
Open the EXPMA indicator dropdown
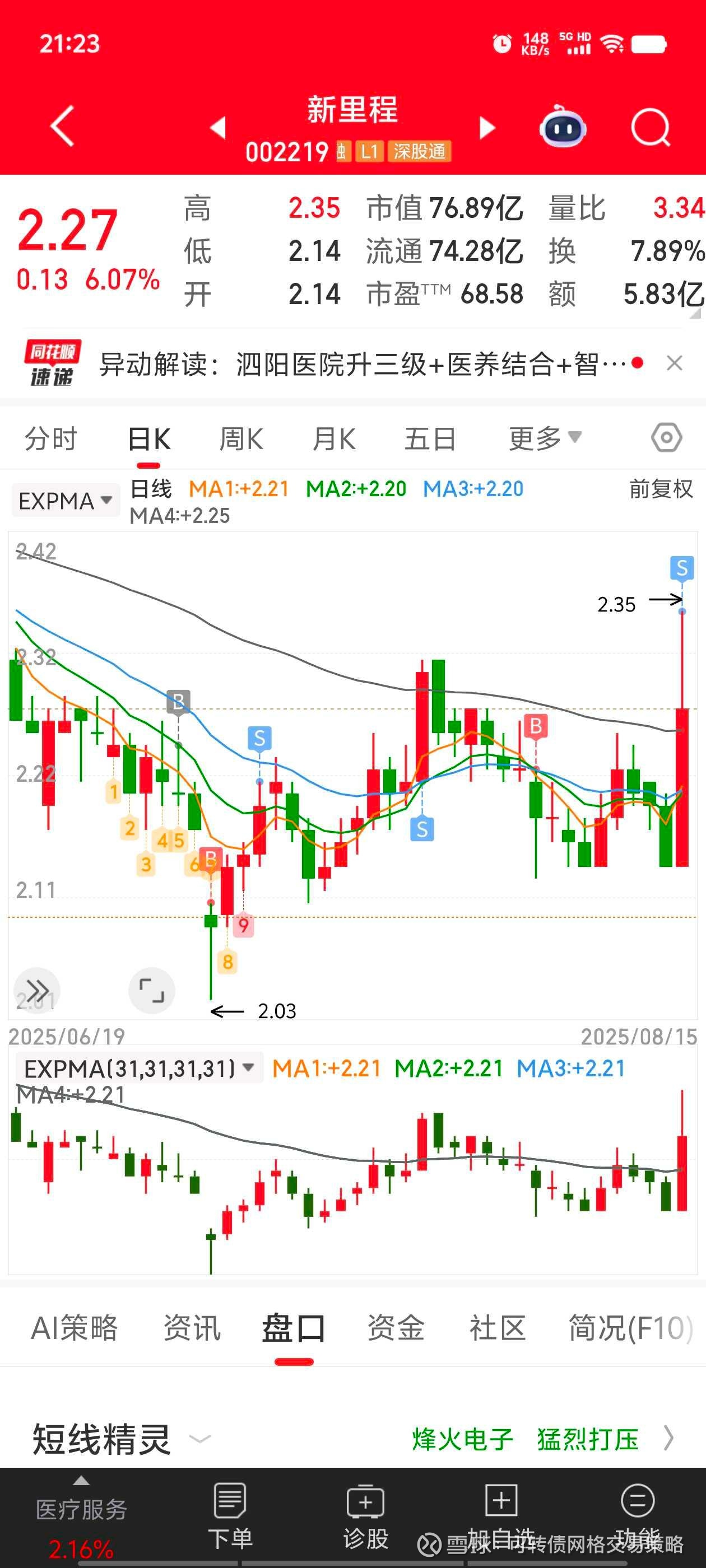coord(65,501)
